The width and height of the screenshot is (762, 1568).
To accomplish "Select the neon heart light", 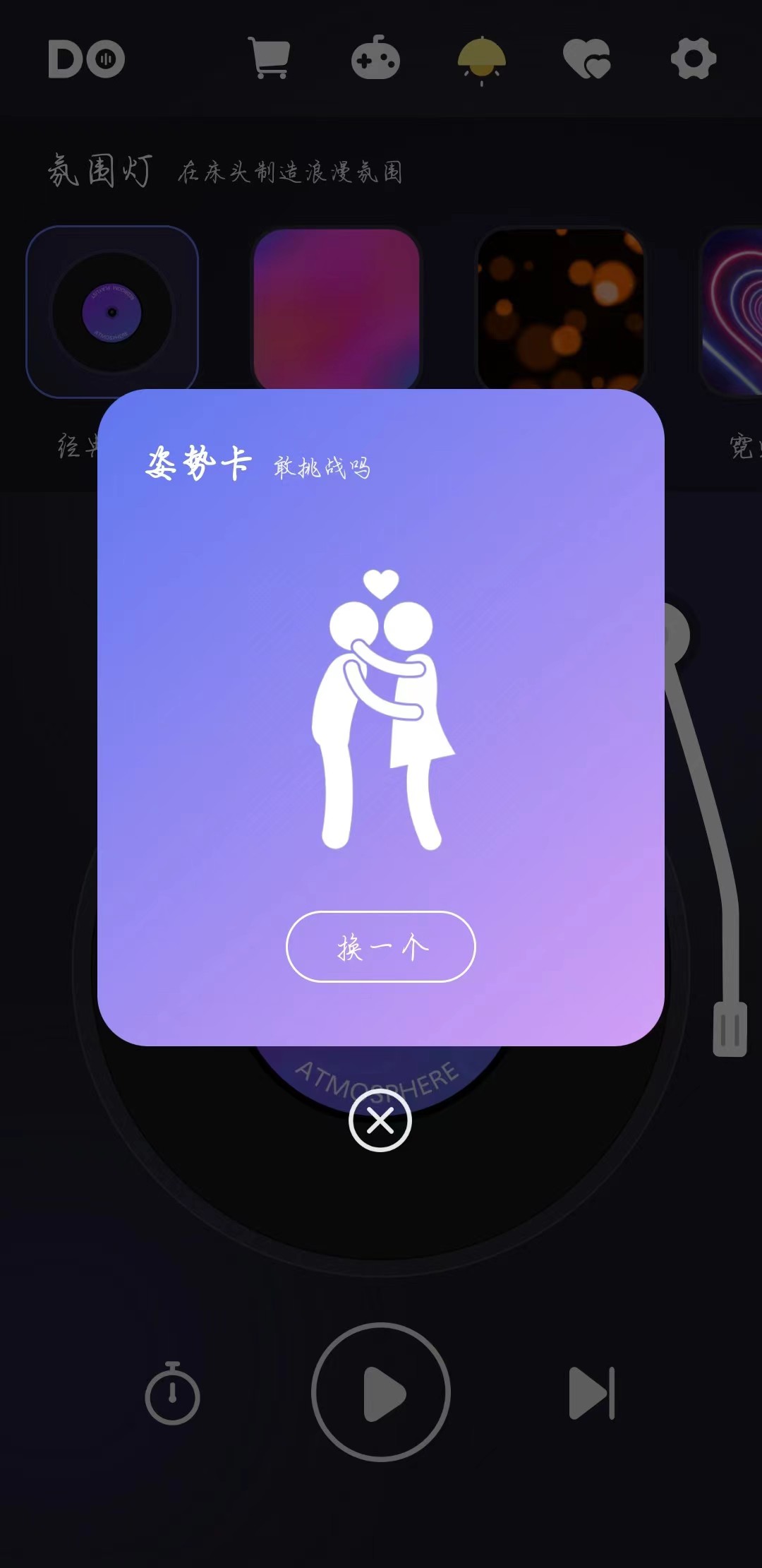I will coord(734,311).
